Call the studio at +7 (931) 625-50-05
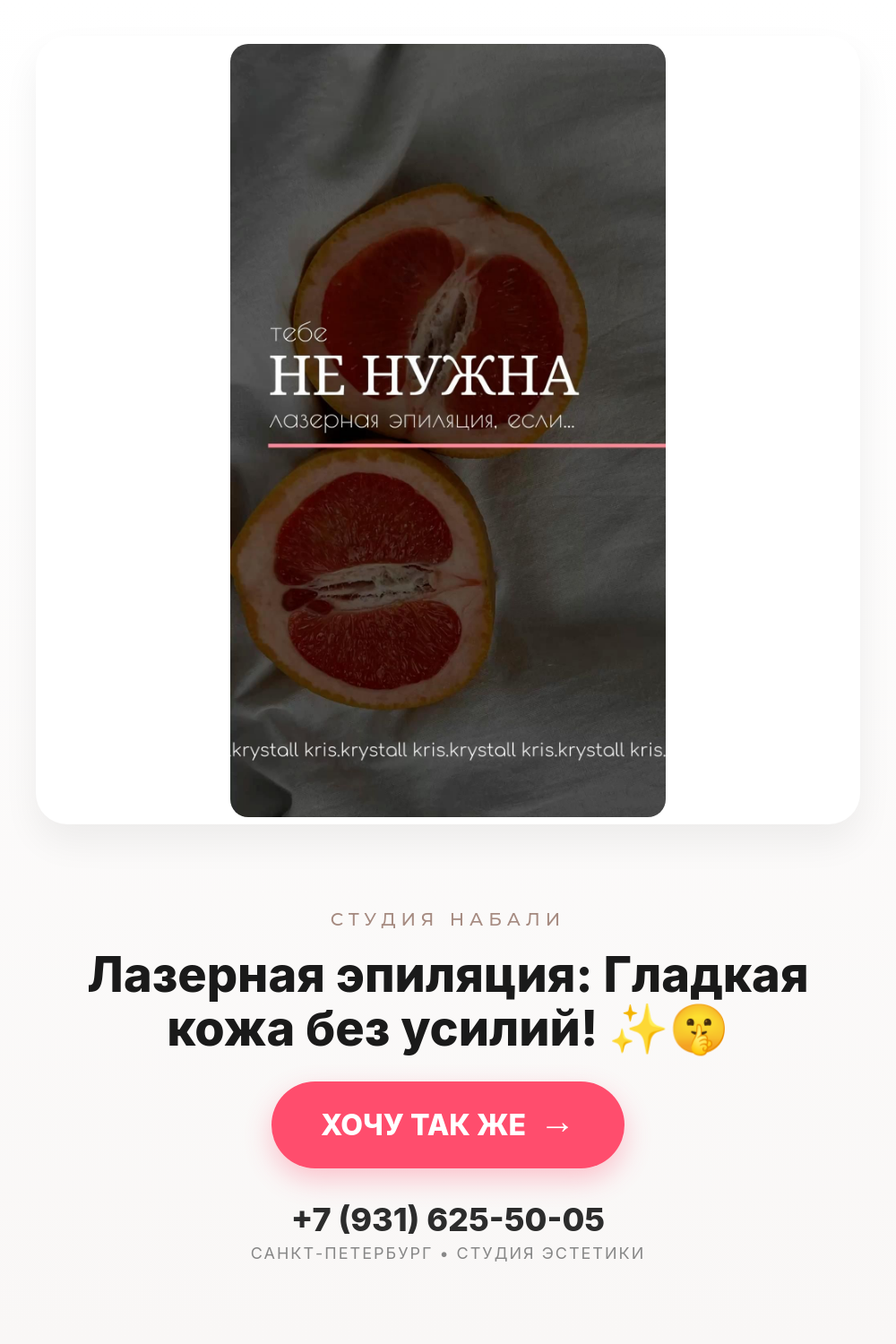Screen dimensions: 896x1344 pos(448,1219)
